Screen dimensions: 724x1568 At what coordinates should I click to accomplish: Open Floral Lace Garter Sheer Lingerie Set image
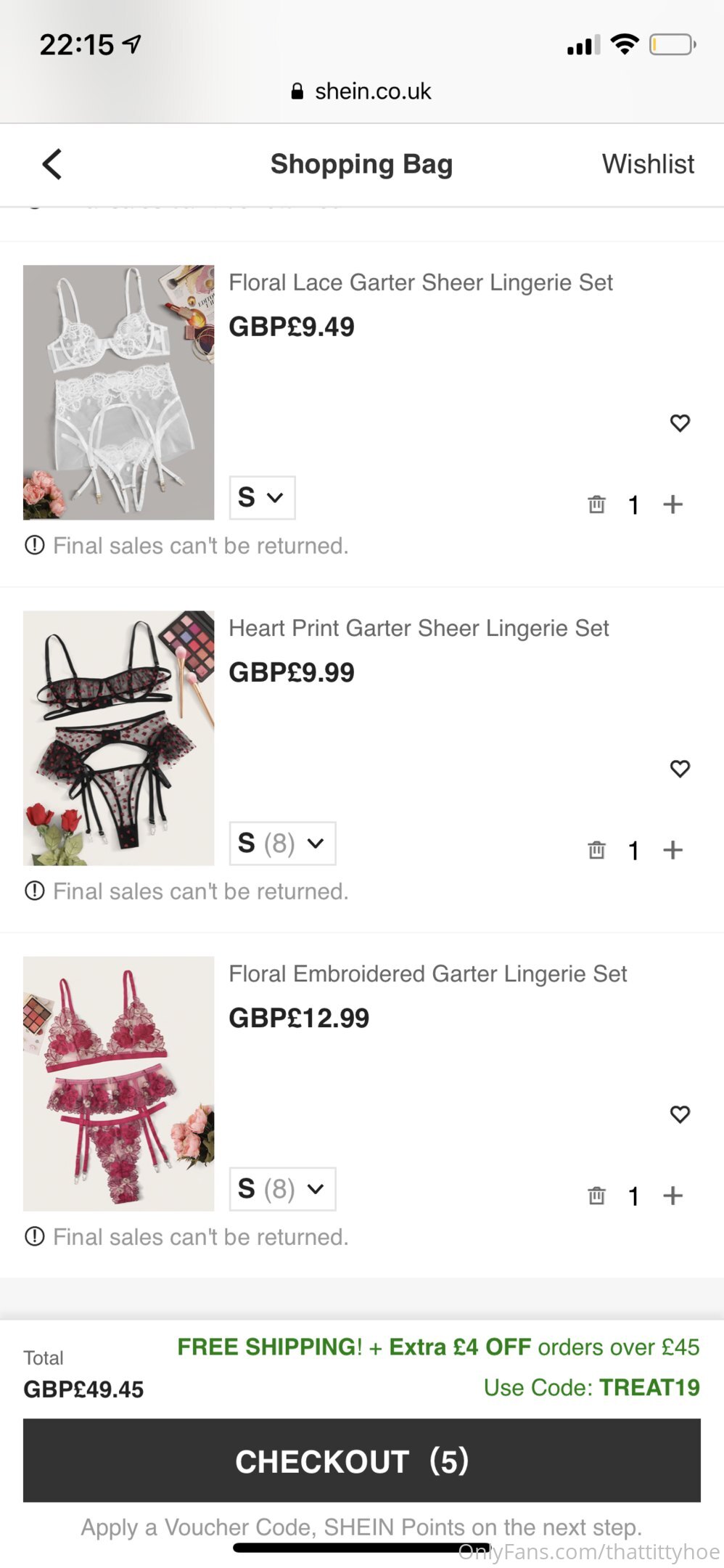(118, 392)
